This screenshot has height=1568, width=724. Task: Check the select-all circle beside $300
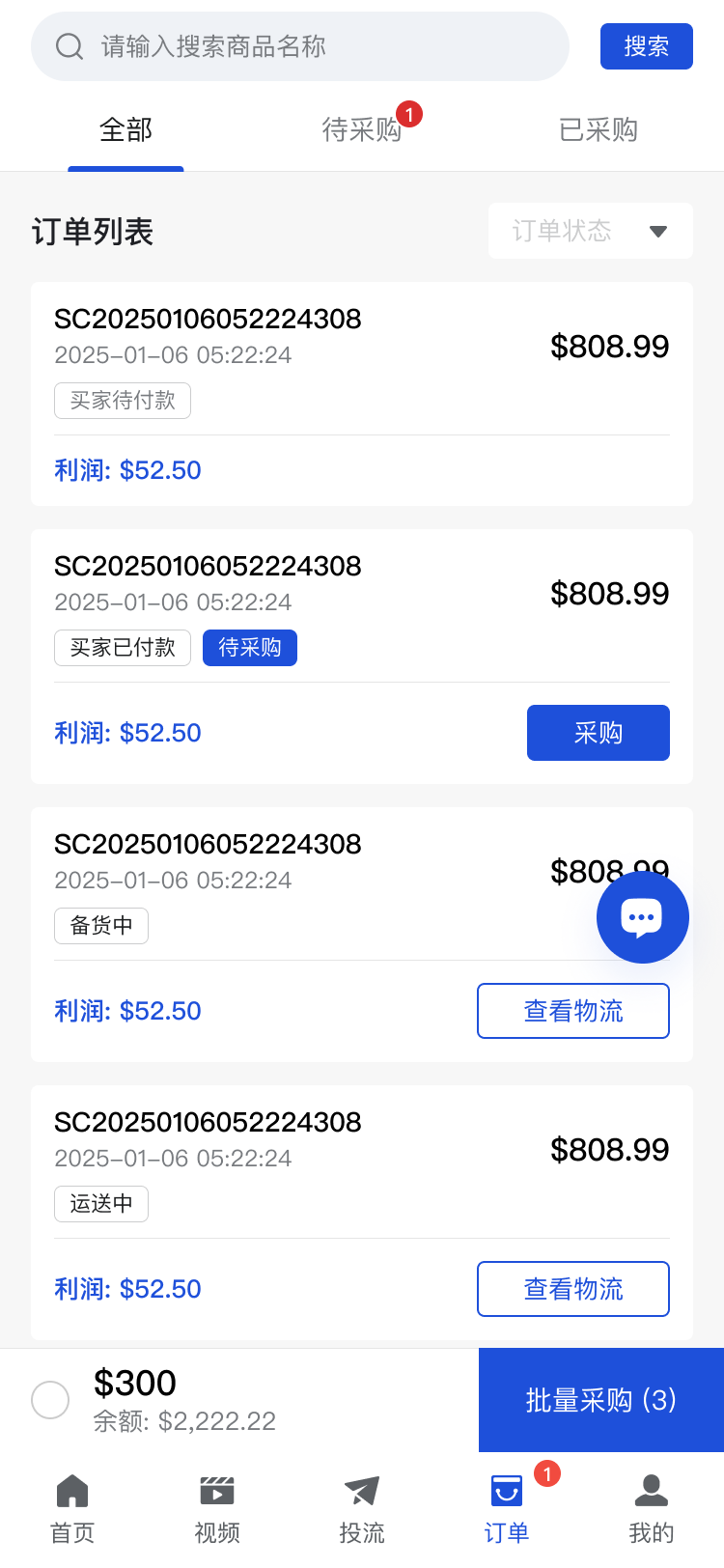(x=50, y=1400)
